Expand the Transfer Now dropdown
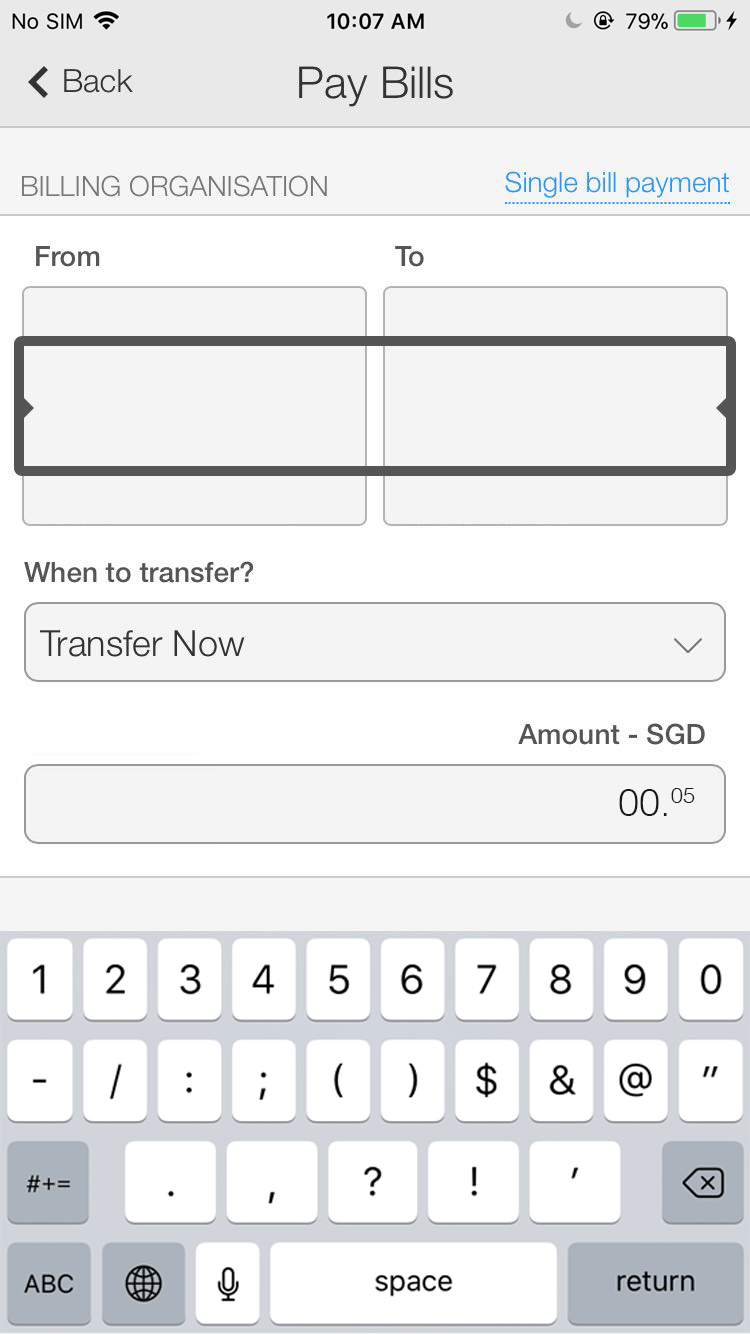Image resolution: width=750 pixels, height=1334 pixels. 375,642
